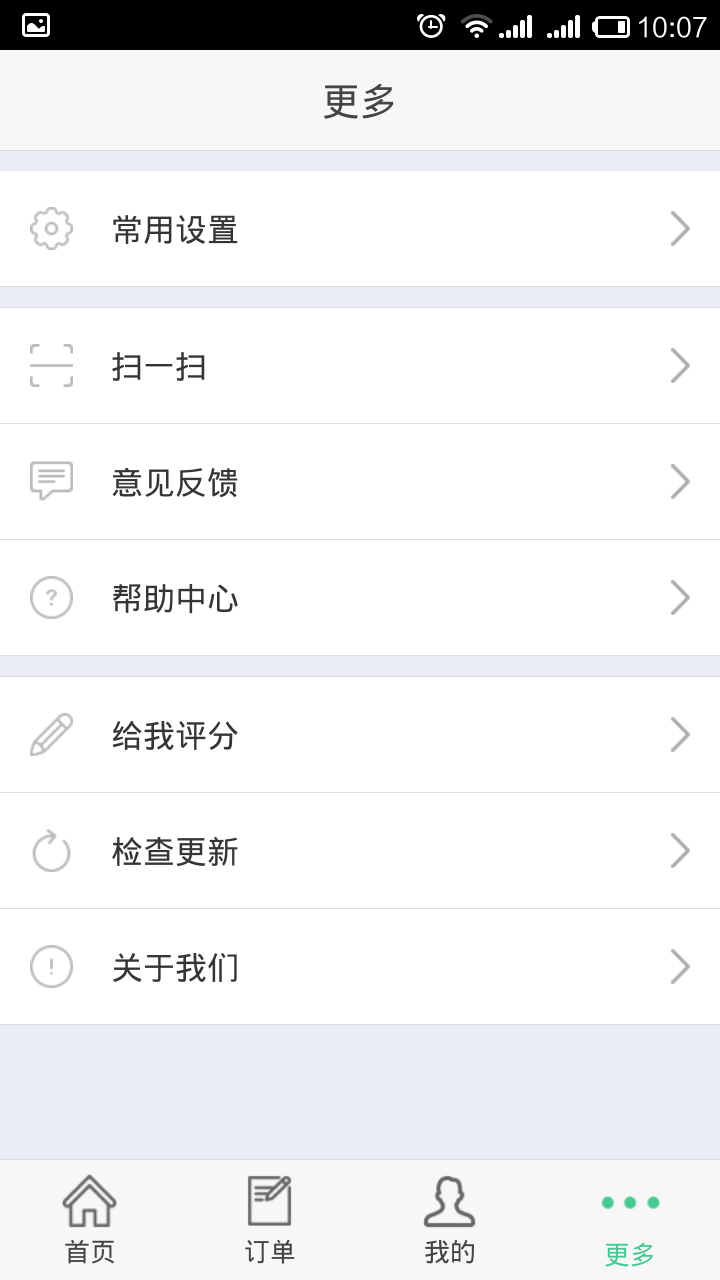Viewport: 720px width, 1280px height.
Task: Check for updates via 检查更新
Action: point(360,851)
